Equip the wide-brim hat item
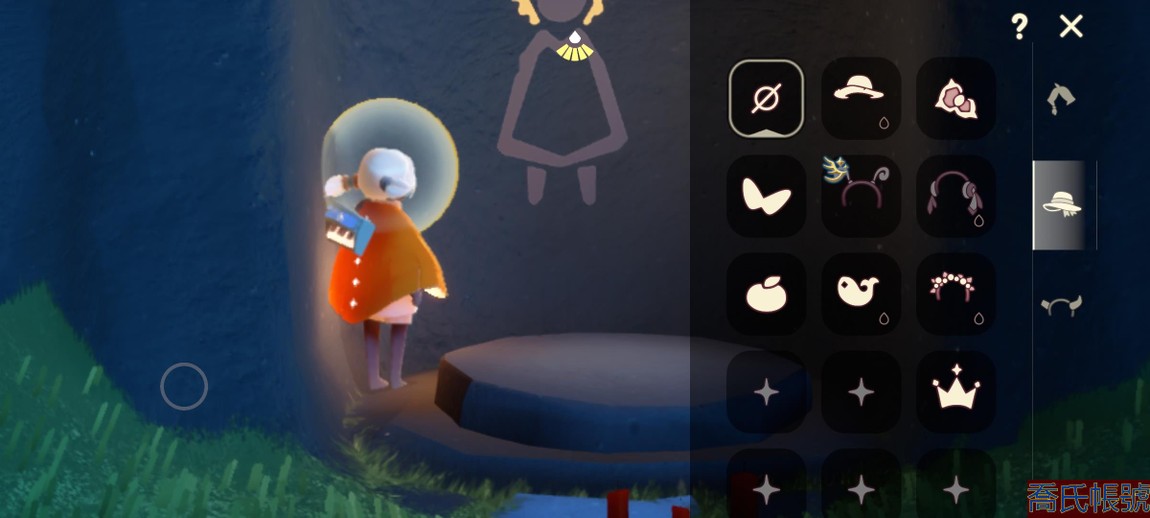The width and height of the screenshot is (1150, 518). click(860, 96)
